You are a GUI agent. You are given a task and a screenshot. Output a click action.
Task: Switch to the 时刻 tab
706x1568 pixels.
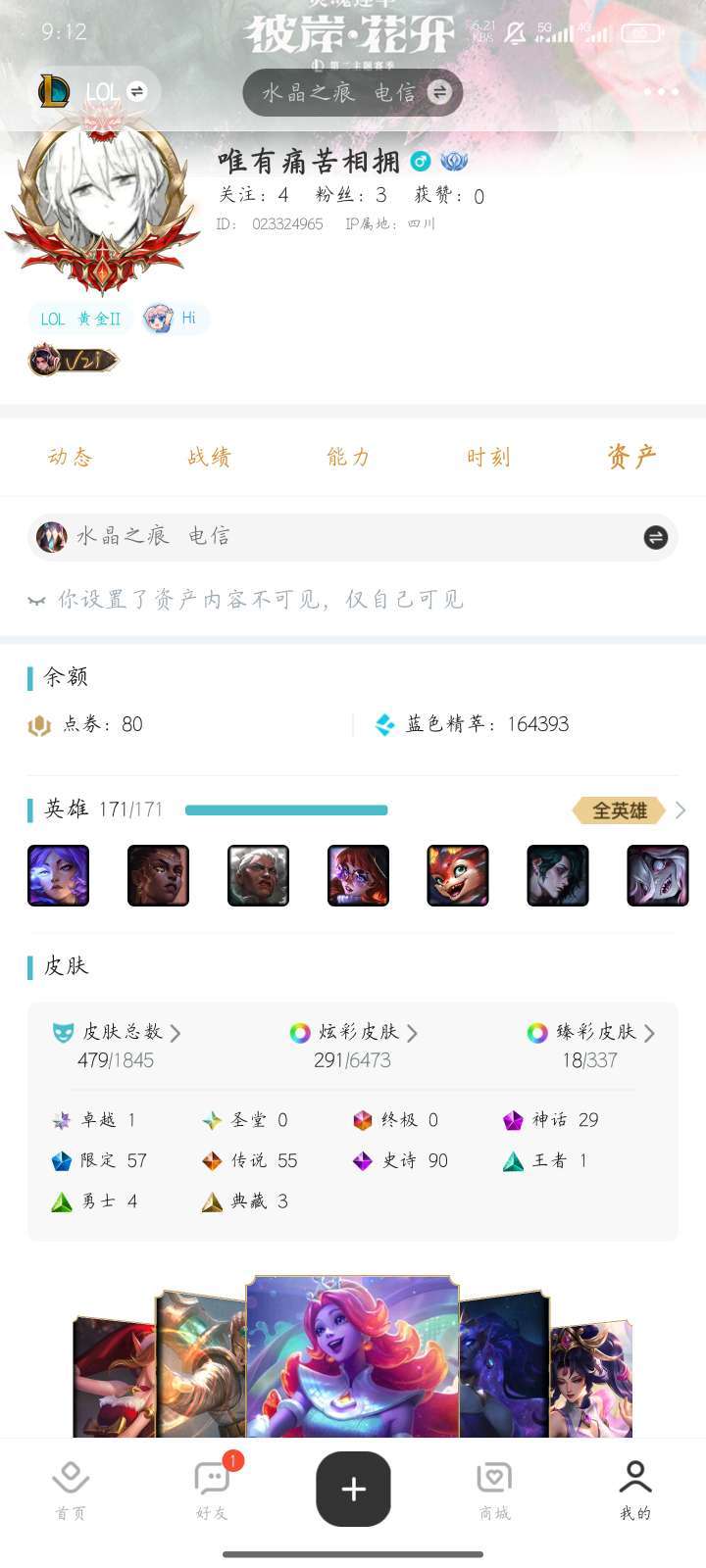[x=488, y=457]
